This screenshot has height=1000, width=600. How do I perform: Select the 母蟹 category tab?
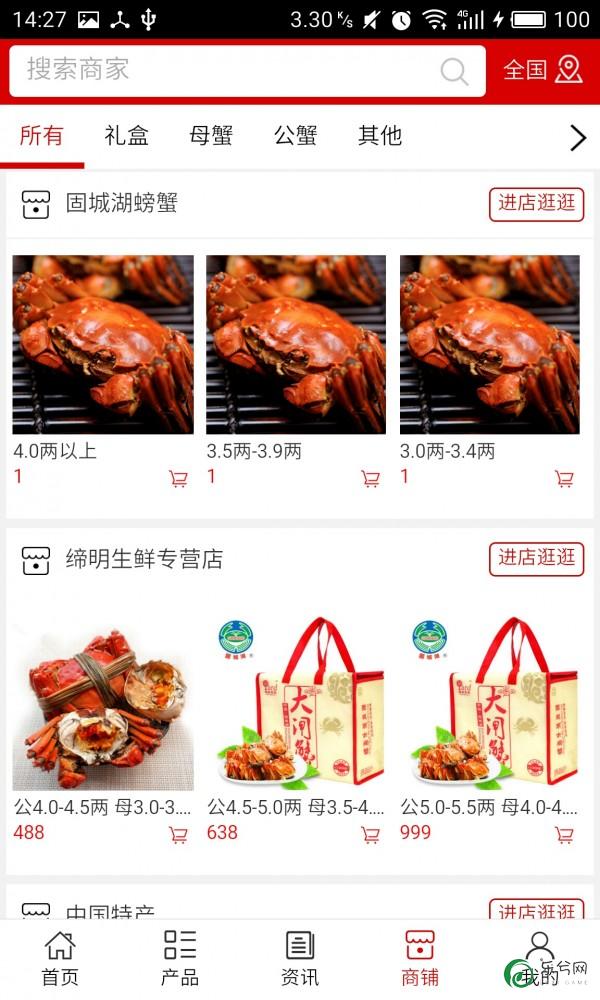211,136
